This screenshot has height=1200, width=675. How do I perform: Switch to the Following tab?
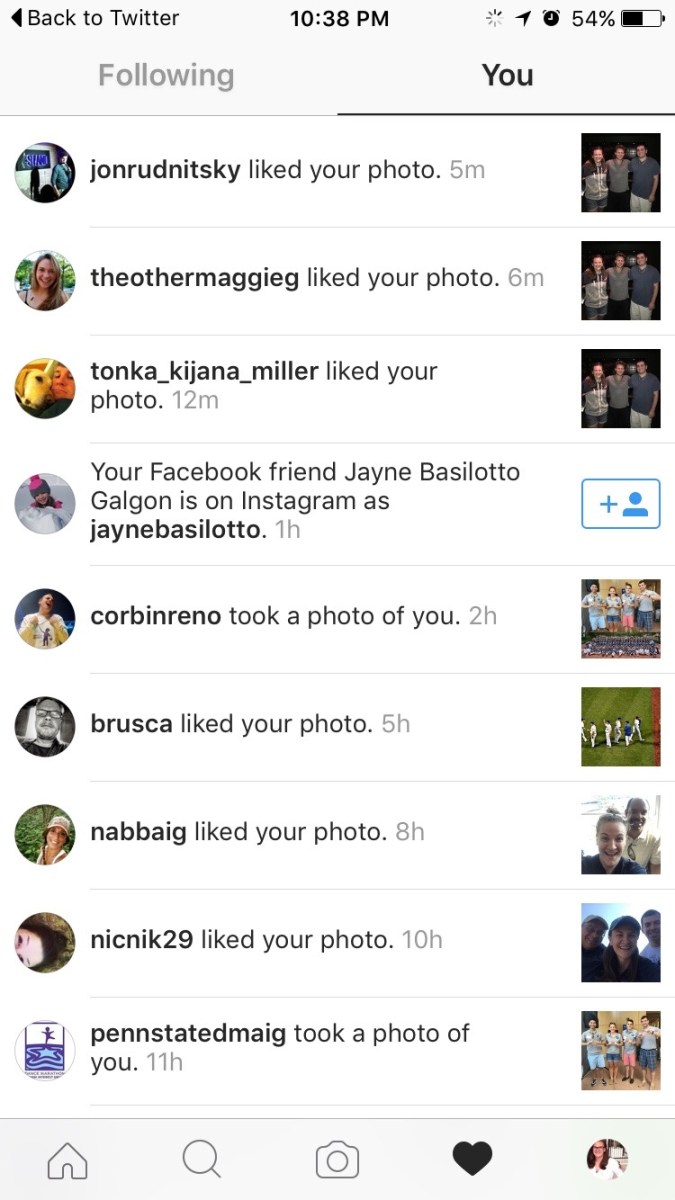pos(166,76)
